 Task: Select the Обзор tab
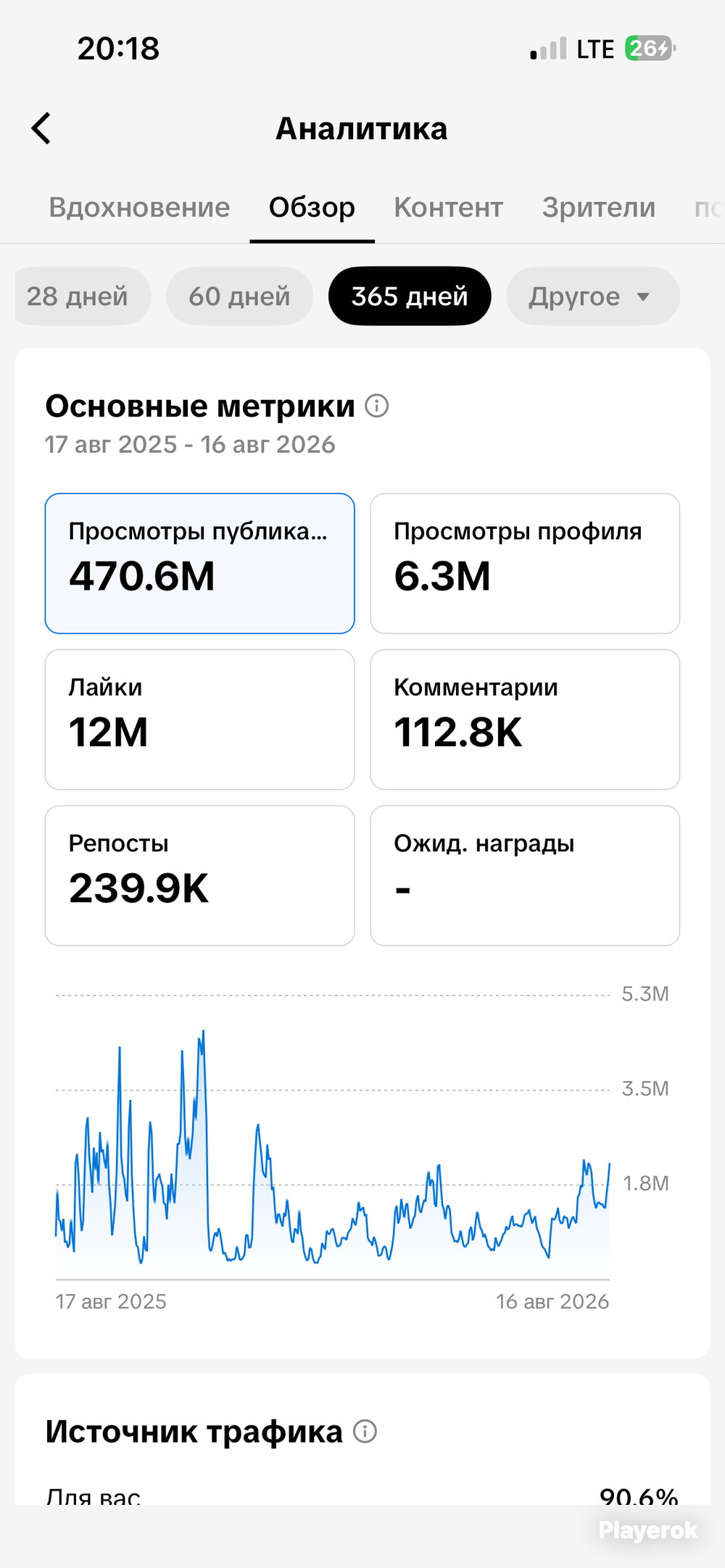pos(312,208)
